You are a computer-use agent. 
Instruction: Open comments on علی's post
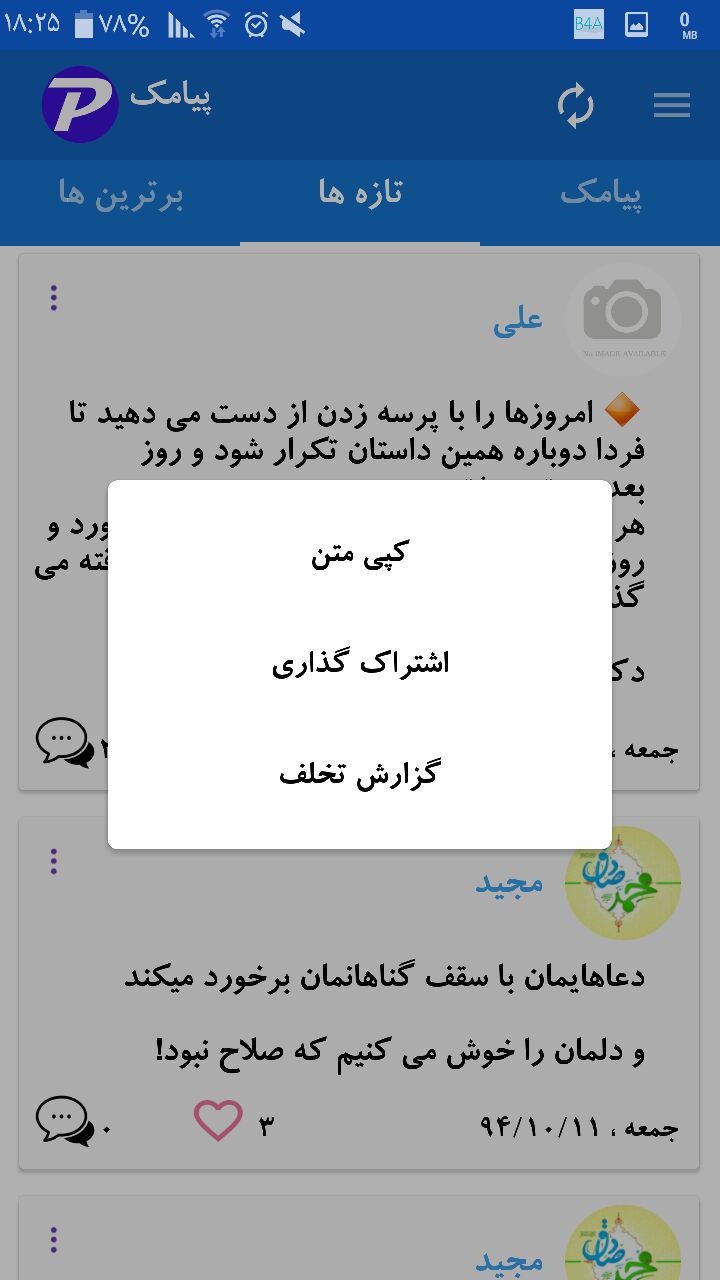pos(64,743)
